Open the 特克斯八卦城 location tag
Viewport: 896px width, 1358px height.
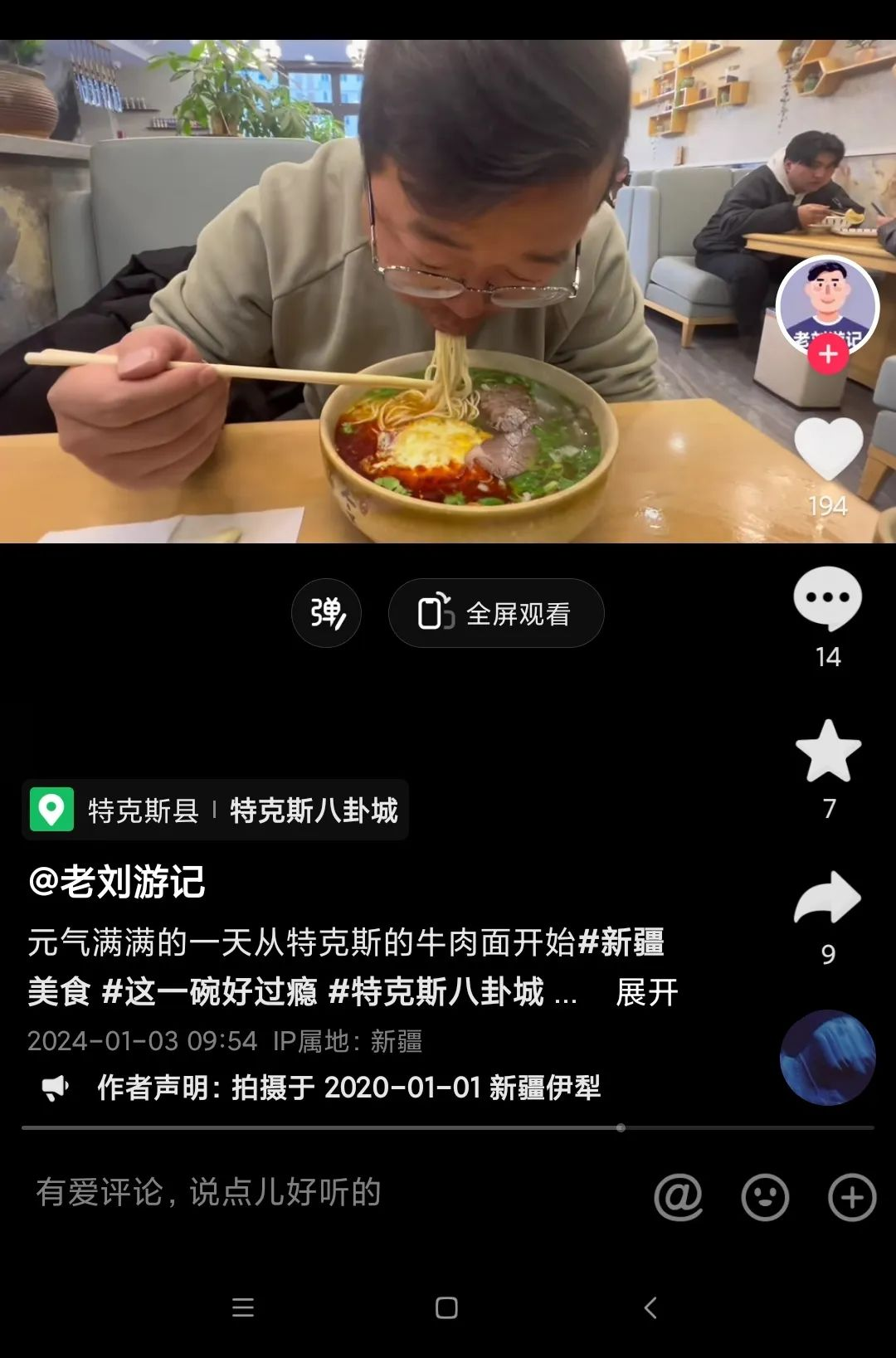click(x=314, y=810)
